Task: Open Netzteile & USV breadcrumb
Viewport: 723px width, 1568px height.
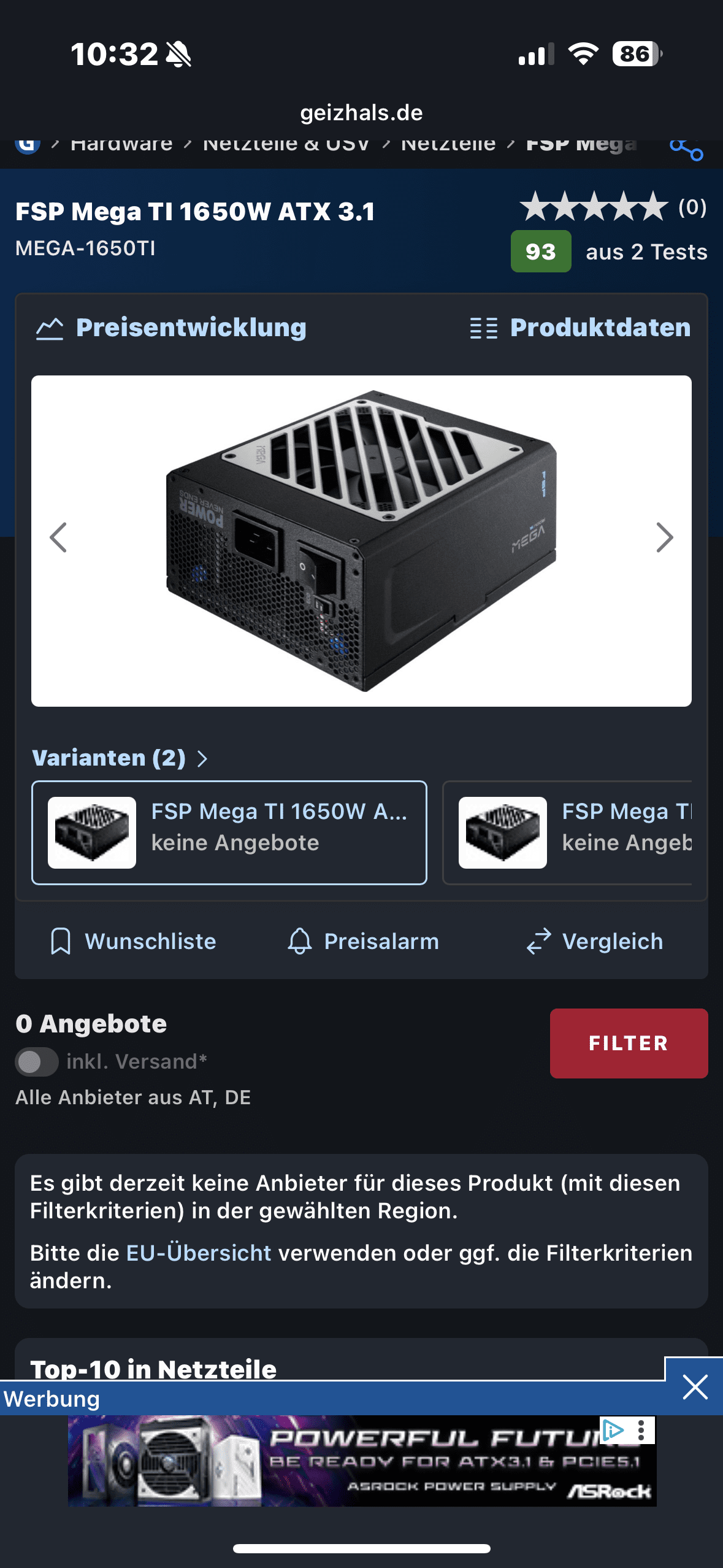Action: pos(286,145)
